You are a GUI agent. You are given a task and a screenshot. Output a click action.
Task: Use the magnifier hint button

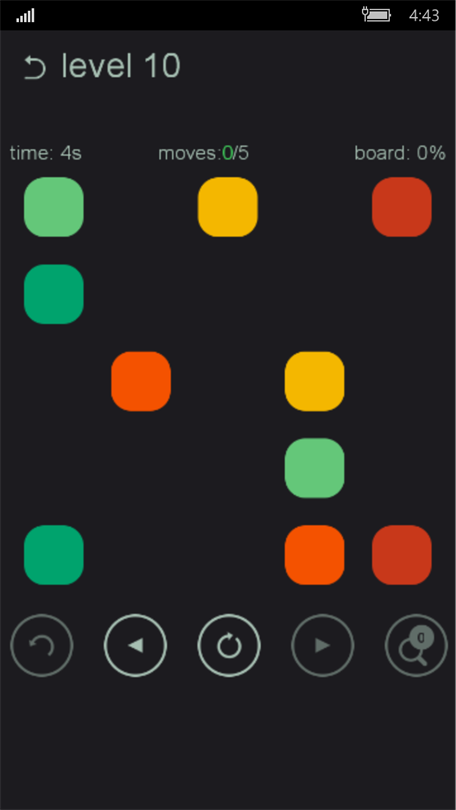click(416, 645)
